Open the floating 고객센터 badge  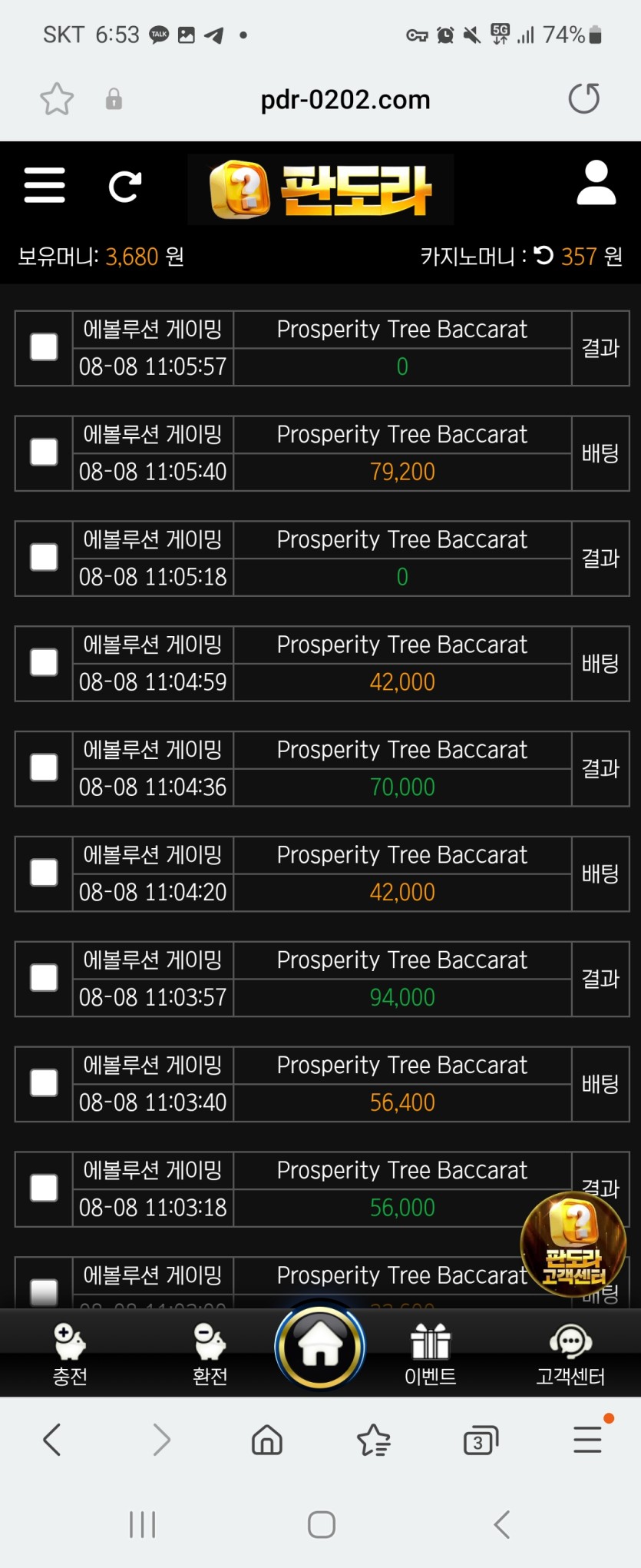pos(573,1244)
